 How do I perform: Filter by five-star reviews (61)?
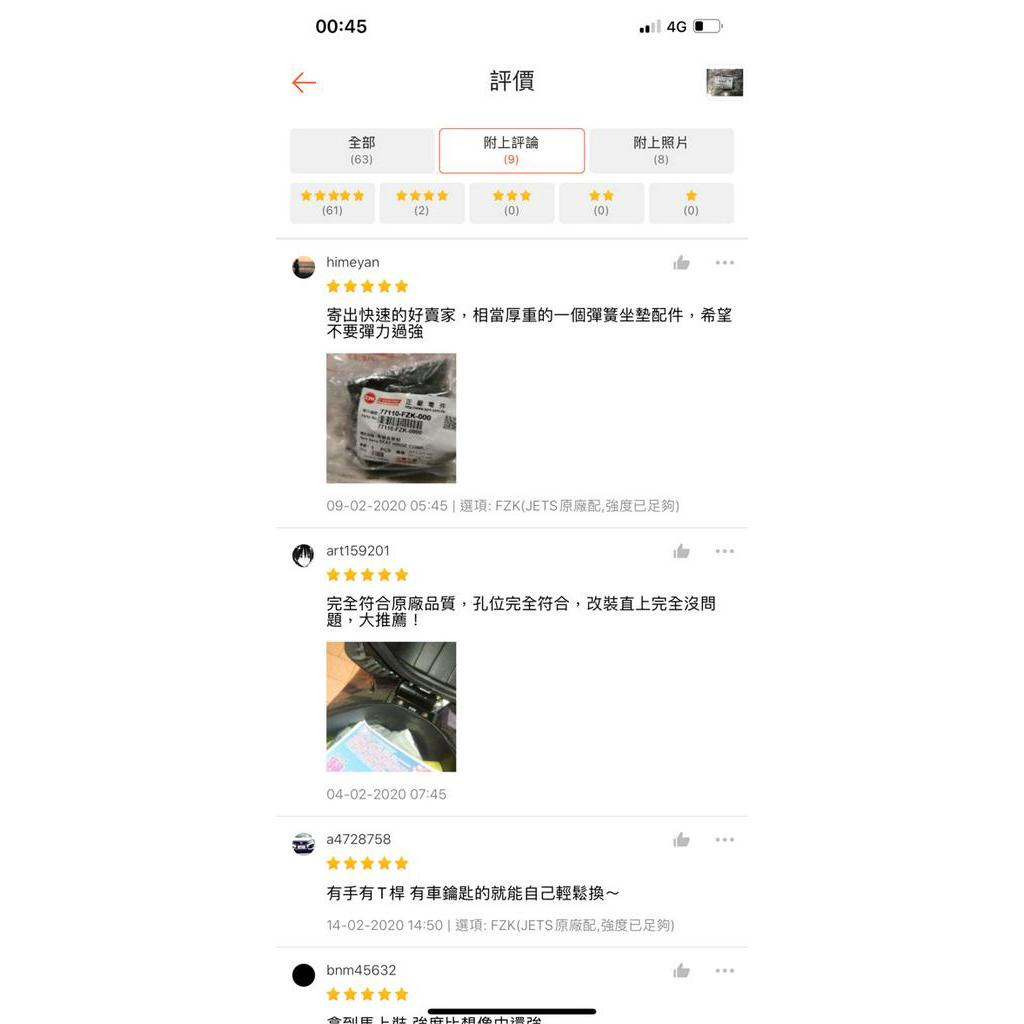pyautogui.click(x=332, y=203)
